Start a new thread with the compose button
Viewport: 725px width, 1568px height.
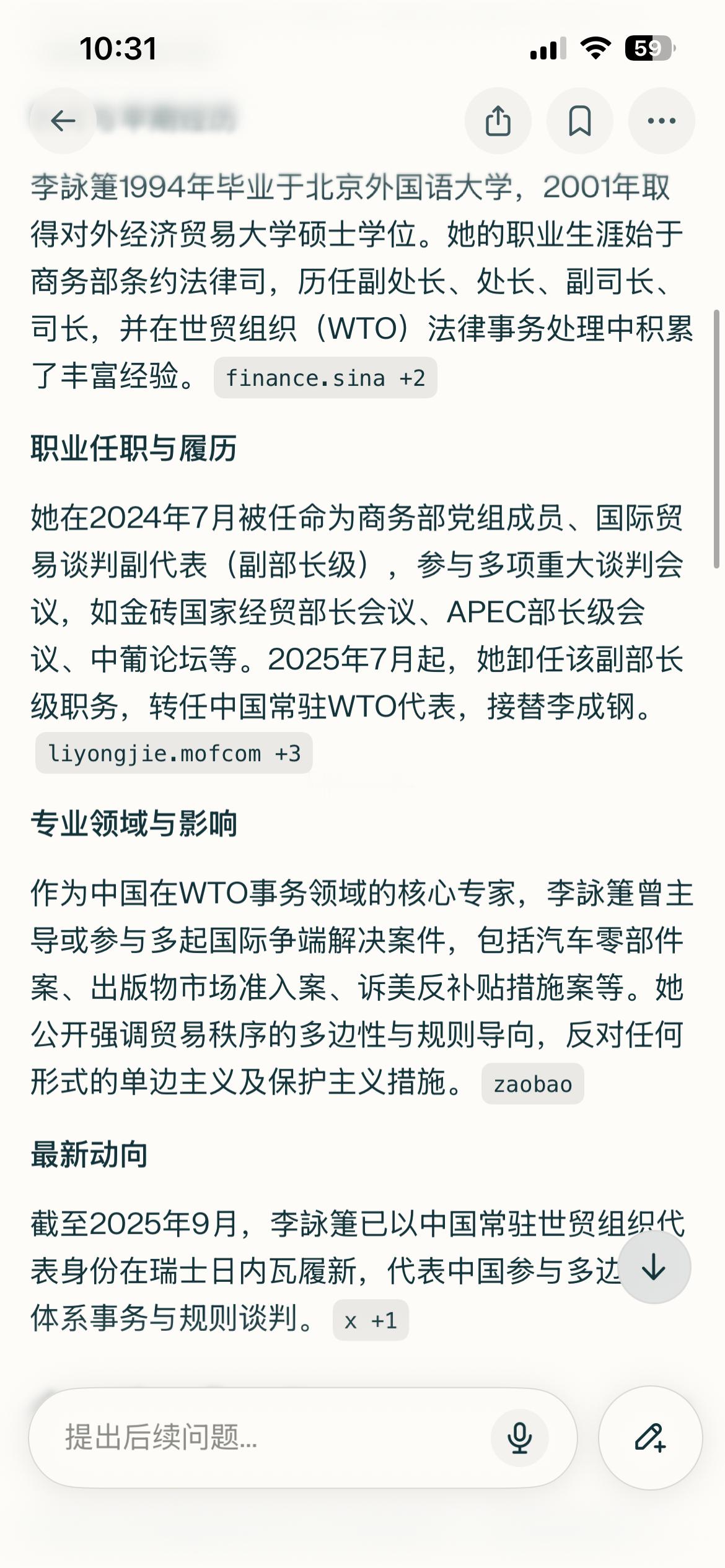pyautogui.click(x=651, y=1438)
